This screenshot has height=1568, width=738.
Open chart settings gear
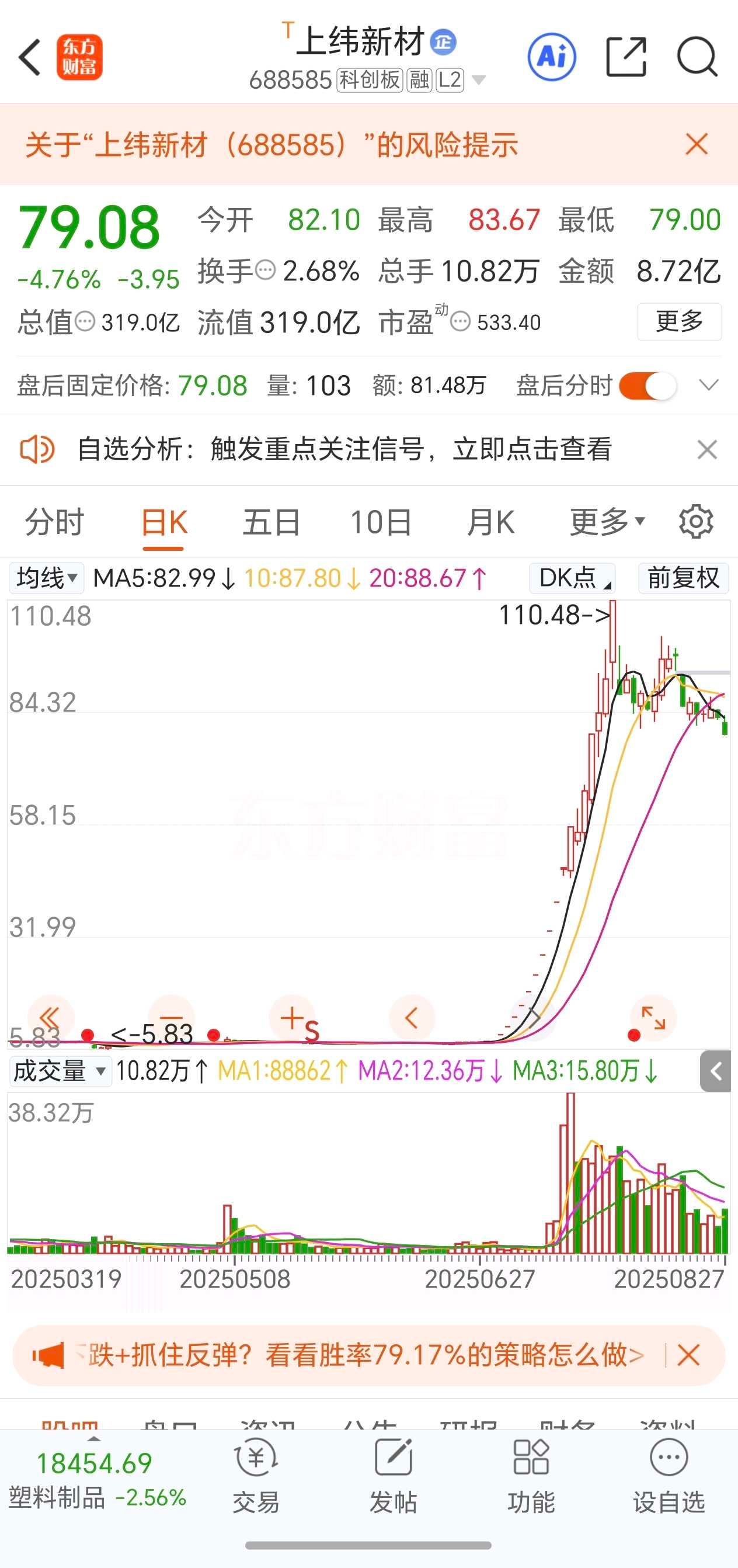(696, 522)
